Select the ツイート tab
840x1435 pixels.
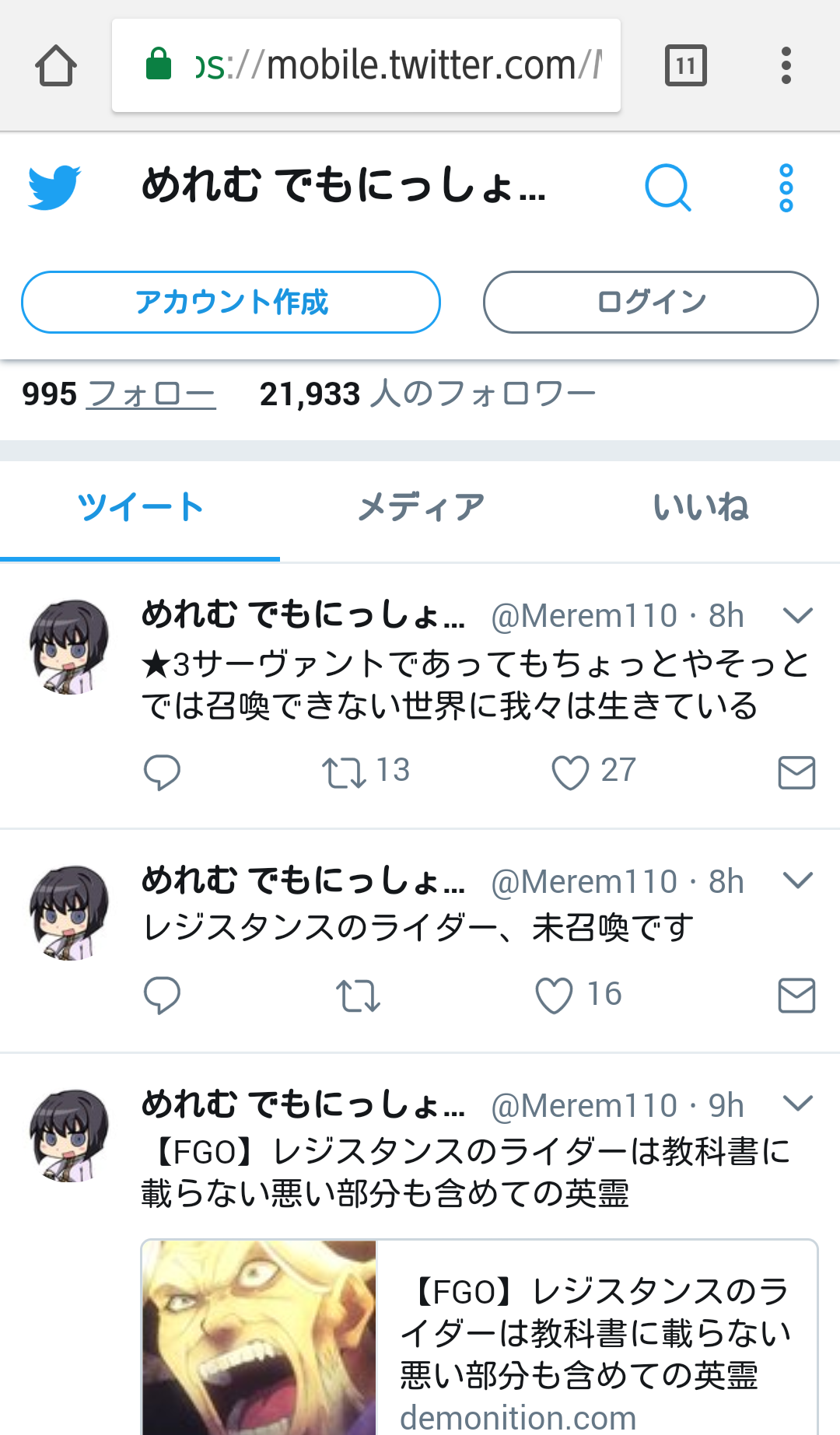[x=140, y=507]
